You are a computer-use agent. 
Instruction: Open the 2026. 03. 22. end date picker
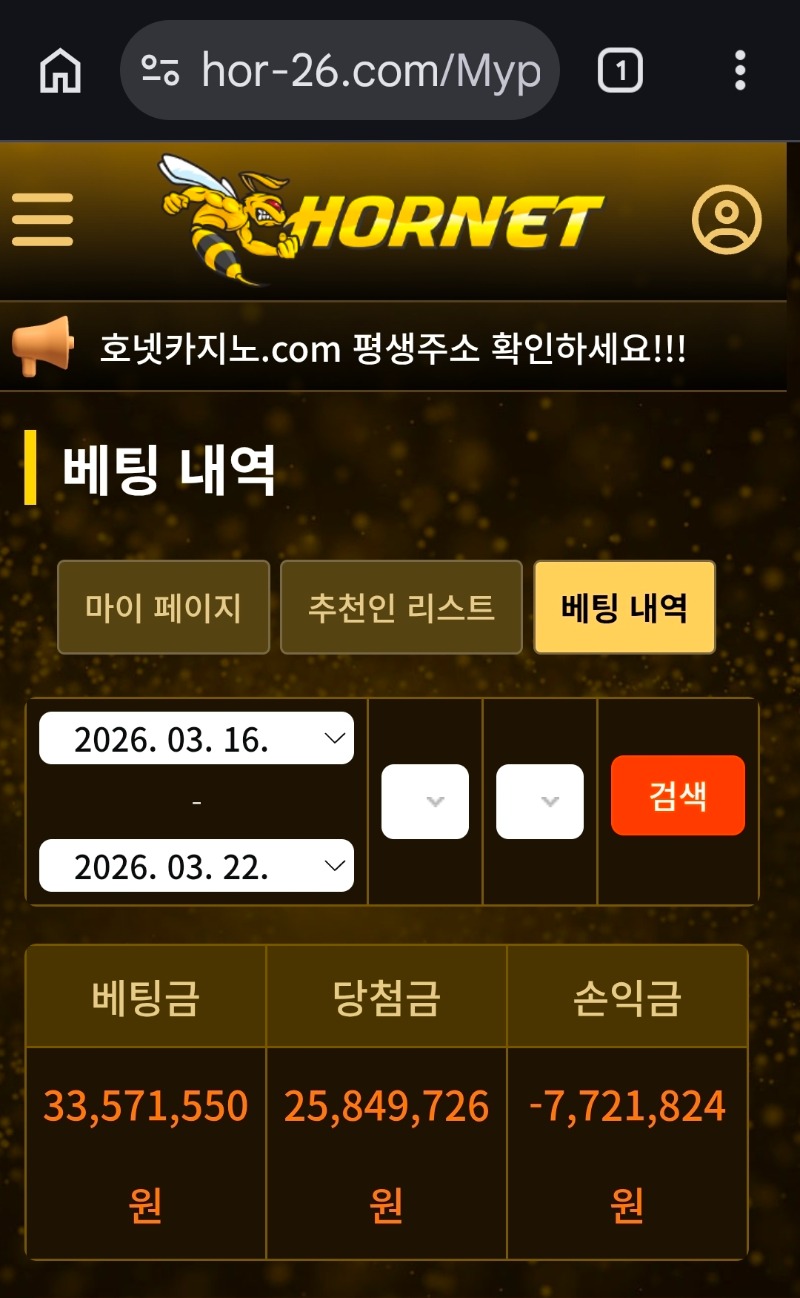[196, 866]
